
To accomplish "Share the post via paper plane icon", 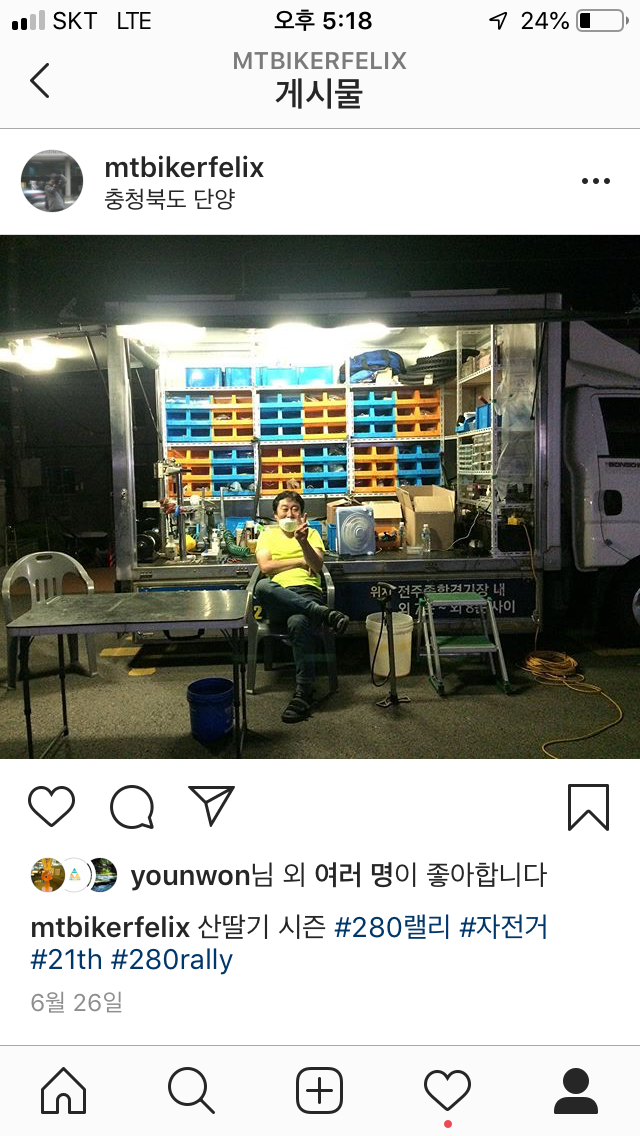I will [x=211, y=806].
